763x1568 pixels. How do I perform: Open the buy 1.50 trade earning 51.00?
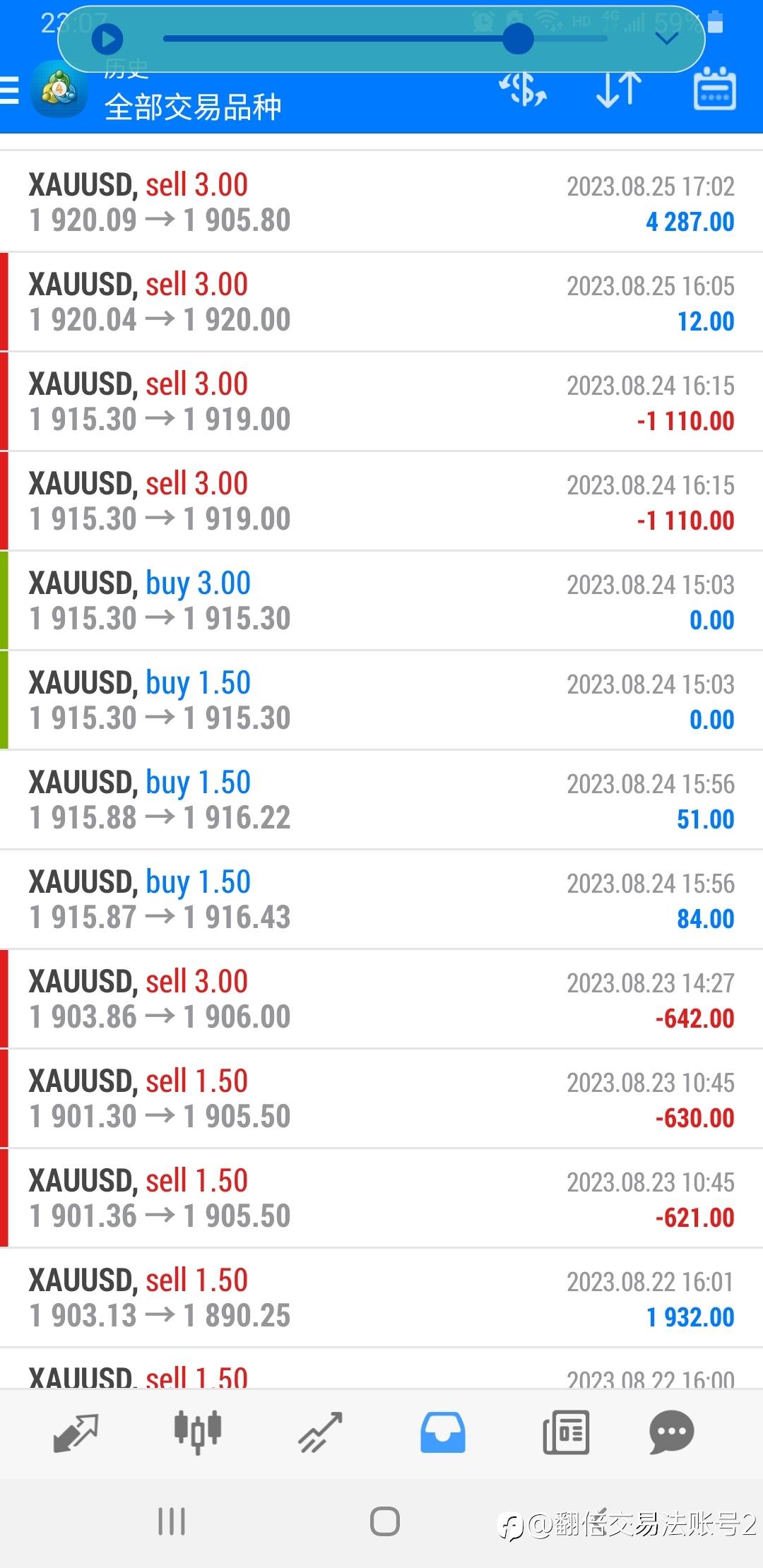(381, 800)
